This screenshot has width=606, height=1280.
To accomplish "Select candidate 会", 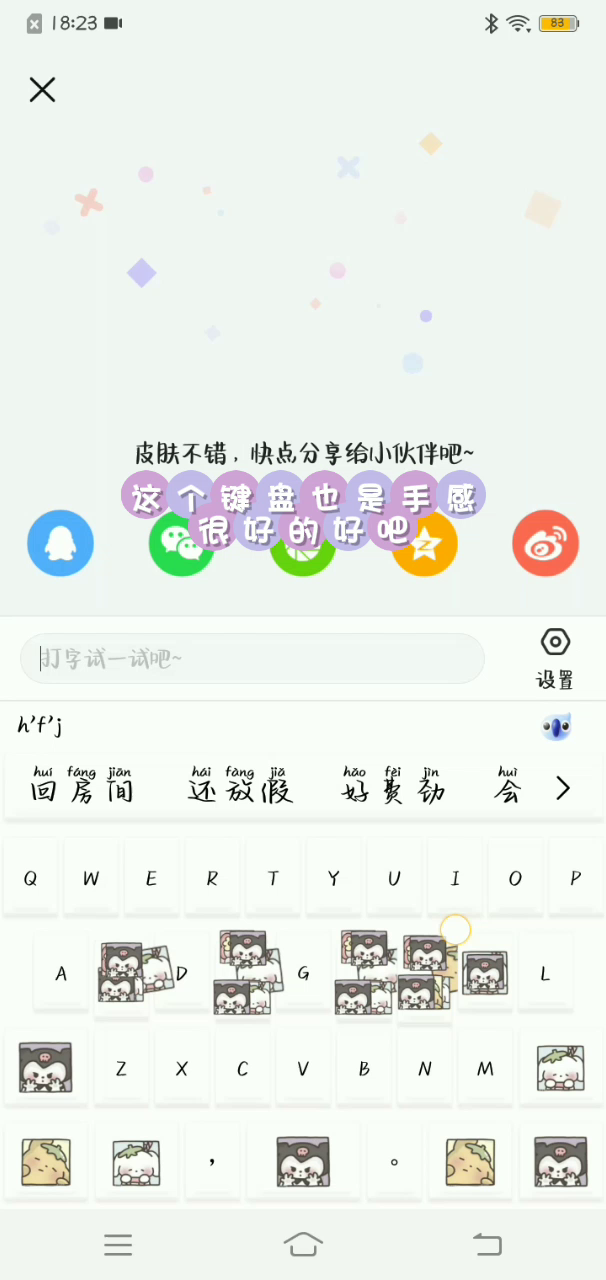I will 508,787.
